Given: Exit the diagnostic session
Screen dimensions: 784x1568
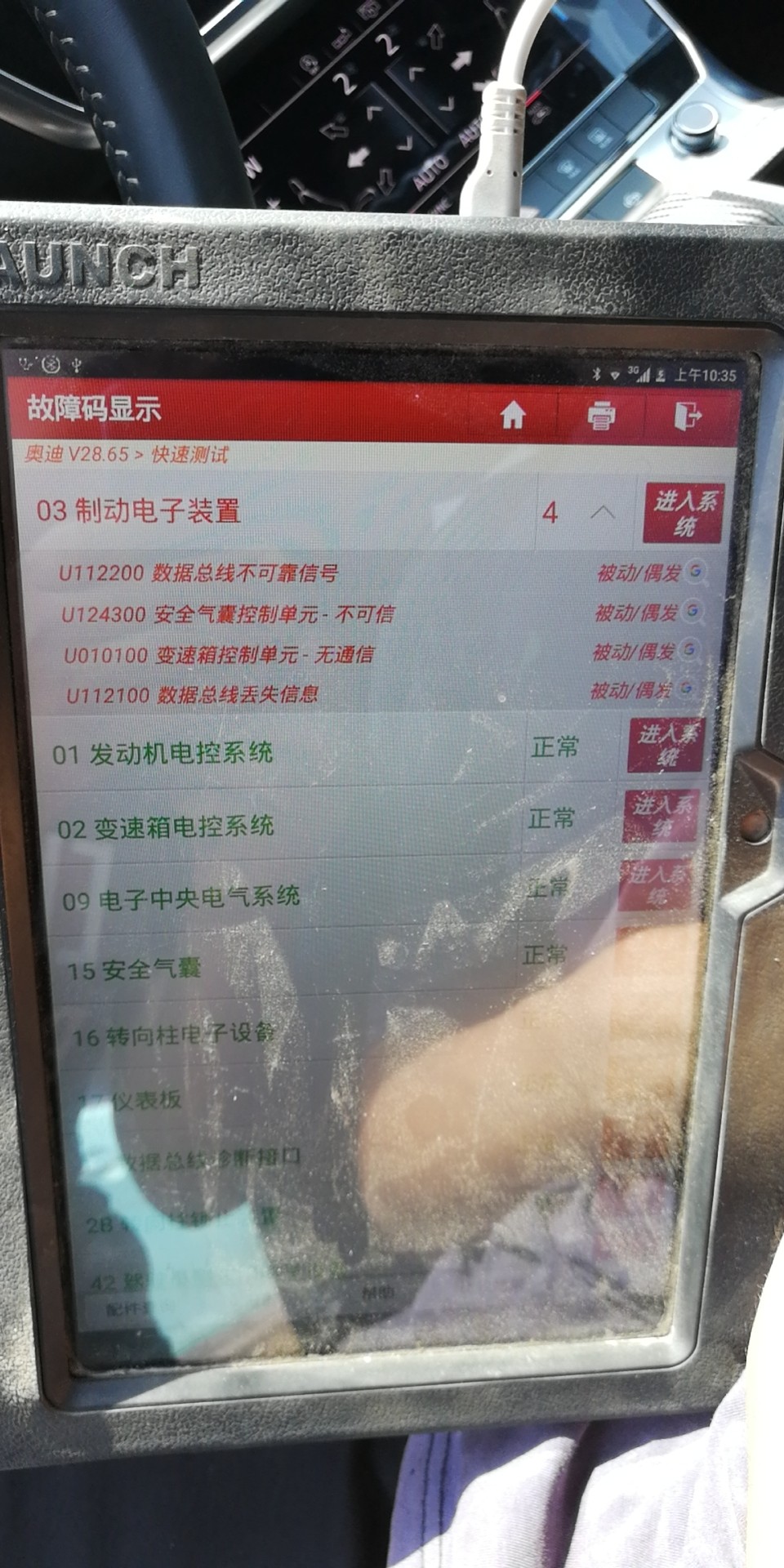Looking at the screenshot, I should [688, 415].
